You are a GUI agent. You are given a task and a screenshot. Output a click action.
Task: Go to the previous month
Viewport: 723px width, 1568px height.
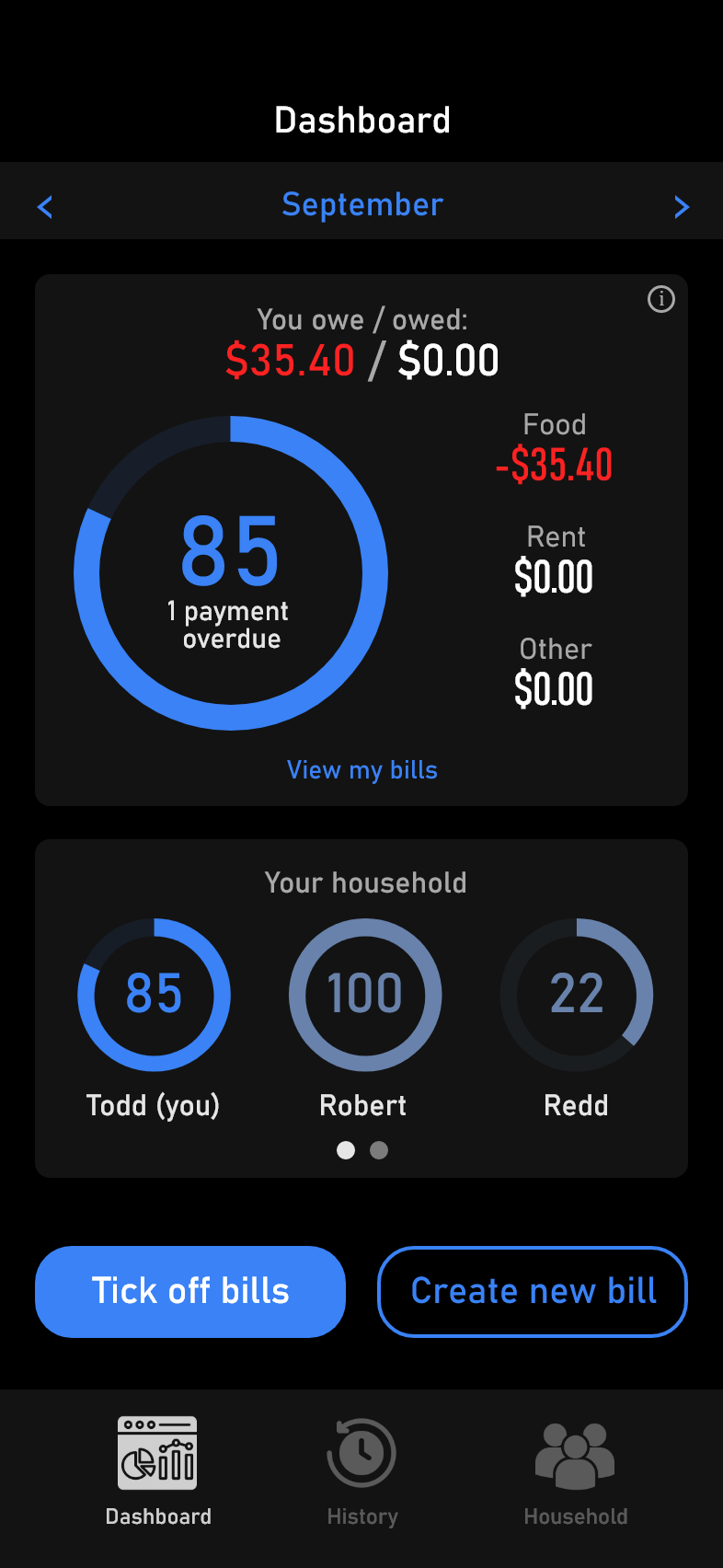tap(45, 206)
